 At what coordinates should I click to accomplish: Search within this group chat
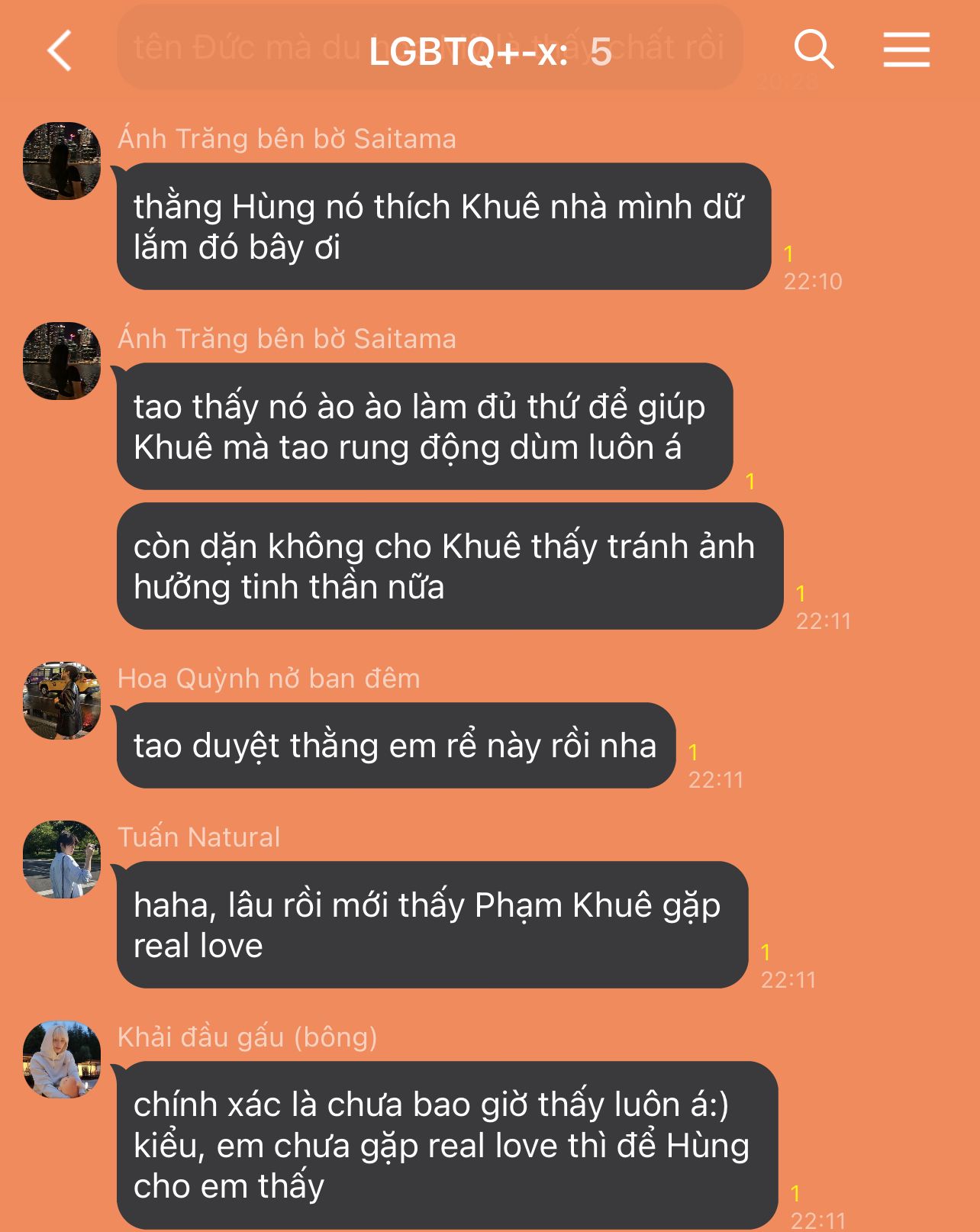pyautogui.click(x=813, y=50)
